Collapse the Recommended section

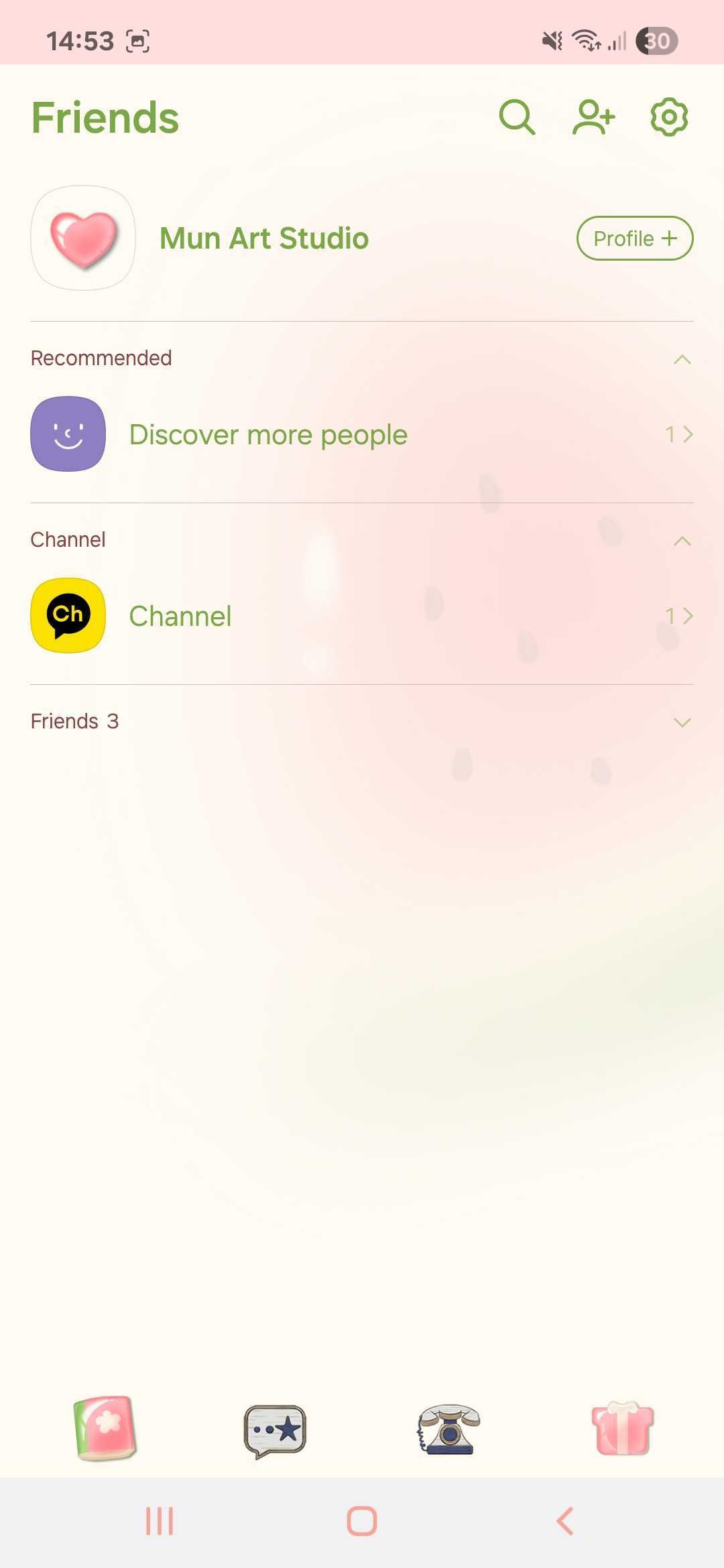682,359
